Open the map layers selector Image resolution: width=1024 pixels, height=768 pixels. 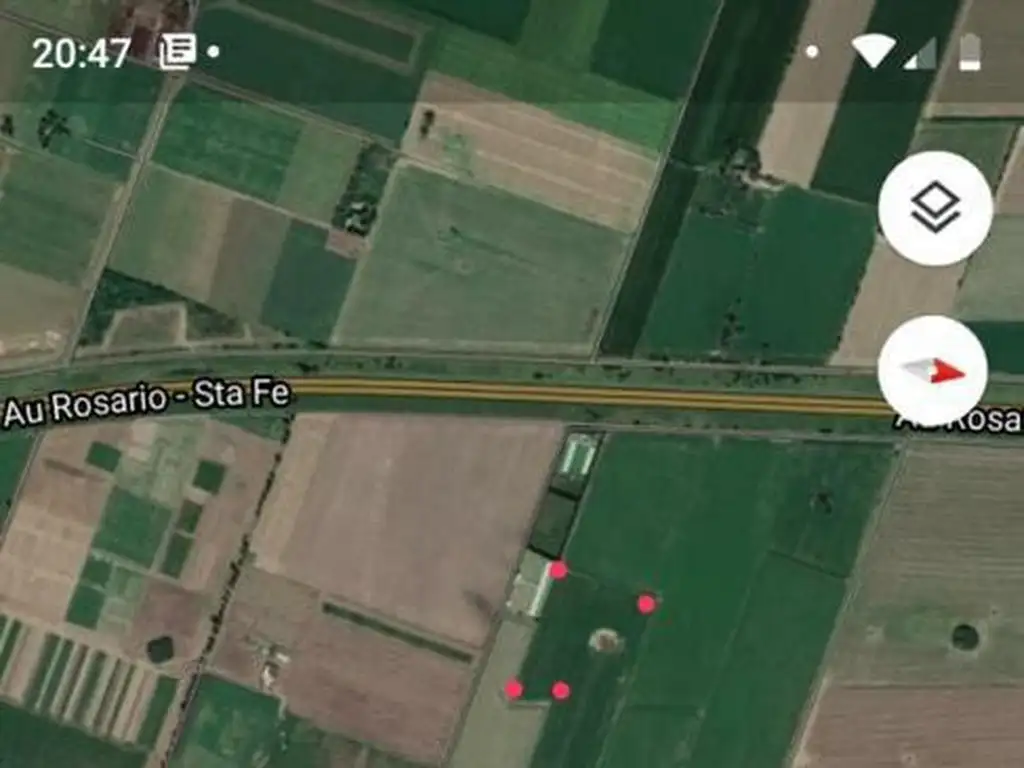point(935,208)
